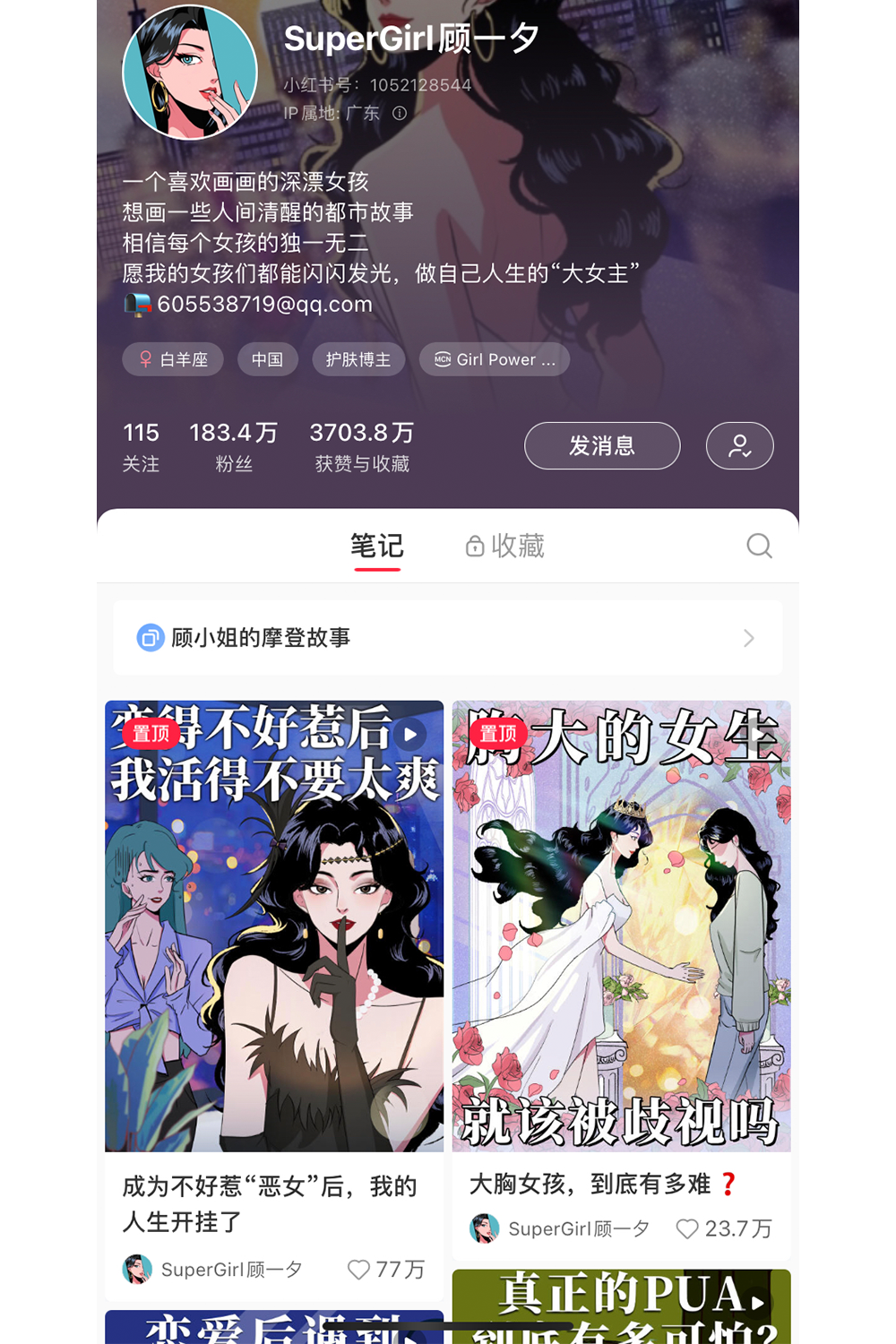Viewport: 896px width, 1344px height.
Task: Open the 顾小姐的摩登故事 collection
Action: click(x=447, y=638)
